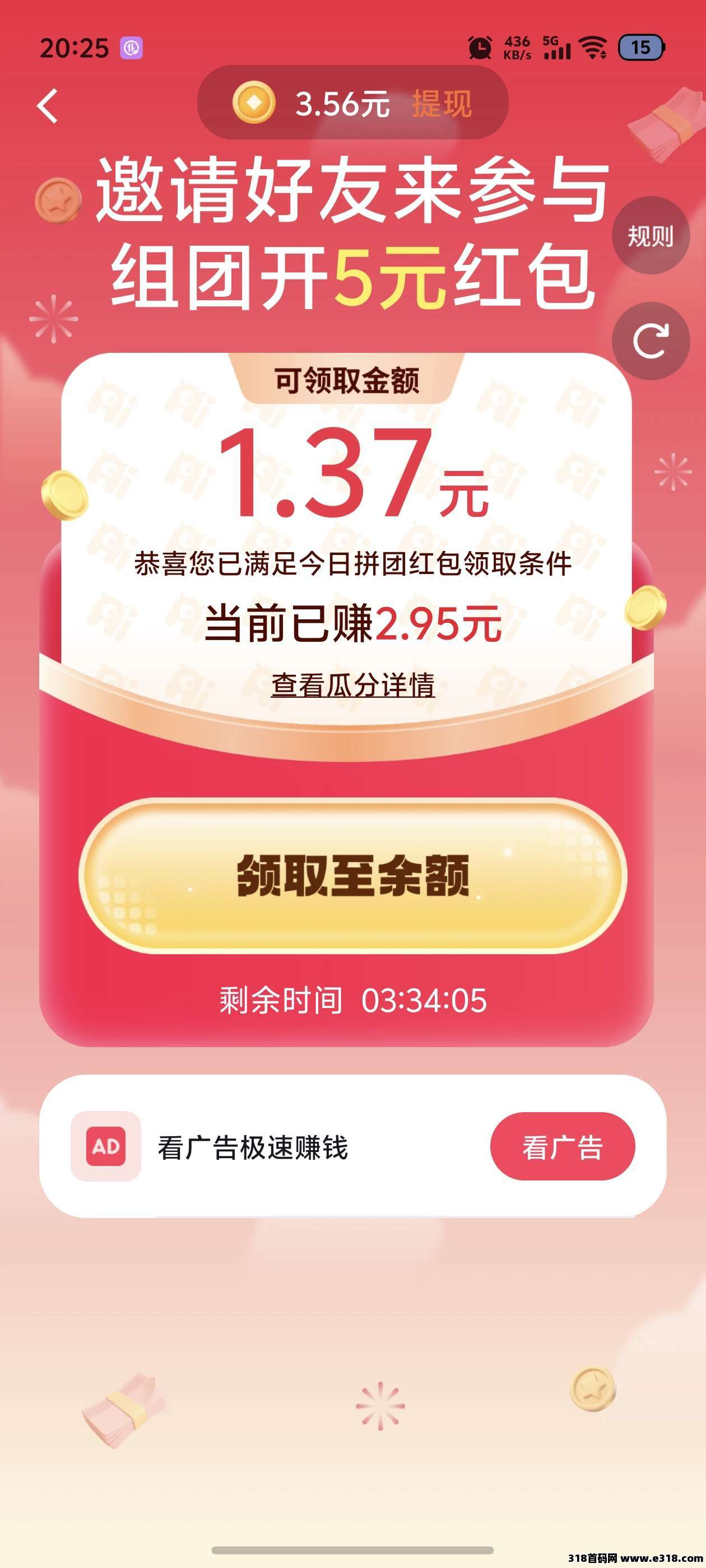Open the 规则 rules button
The width and height of the screenshot is (706, 1568).
(650, 236)
